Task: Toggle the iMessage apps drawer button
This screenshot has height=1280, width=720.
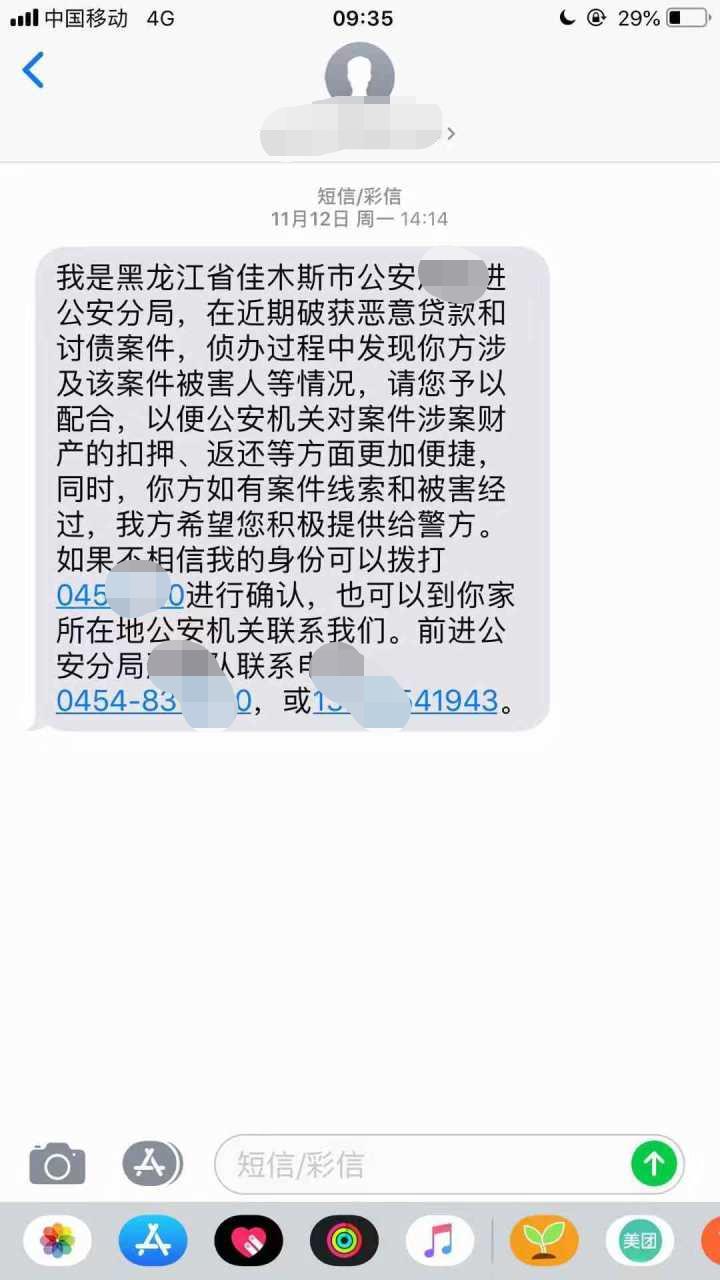Action: point(151,1164)
